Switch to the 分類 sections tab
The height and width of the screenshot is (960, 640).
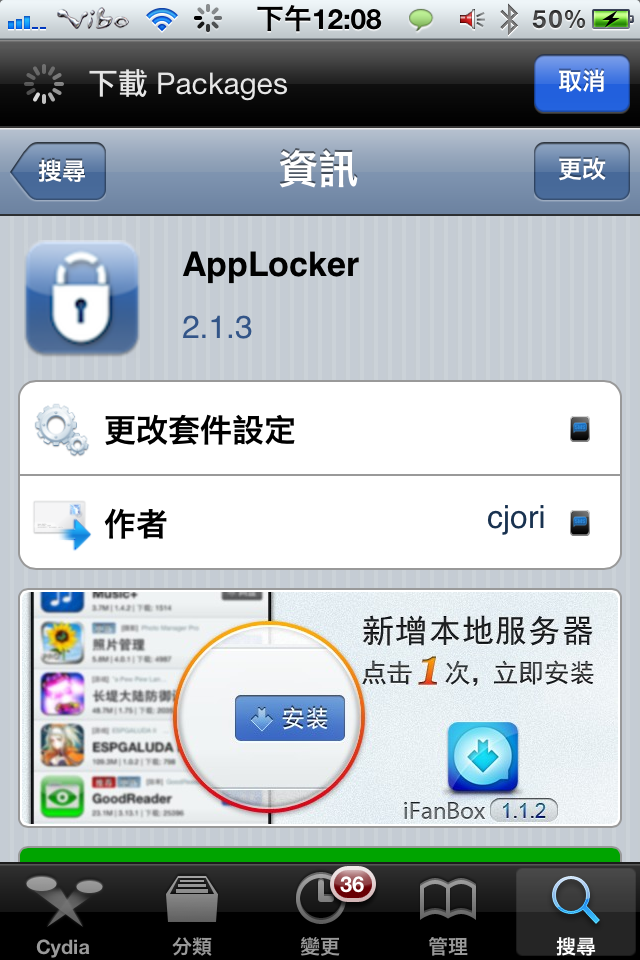(192, 912)
